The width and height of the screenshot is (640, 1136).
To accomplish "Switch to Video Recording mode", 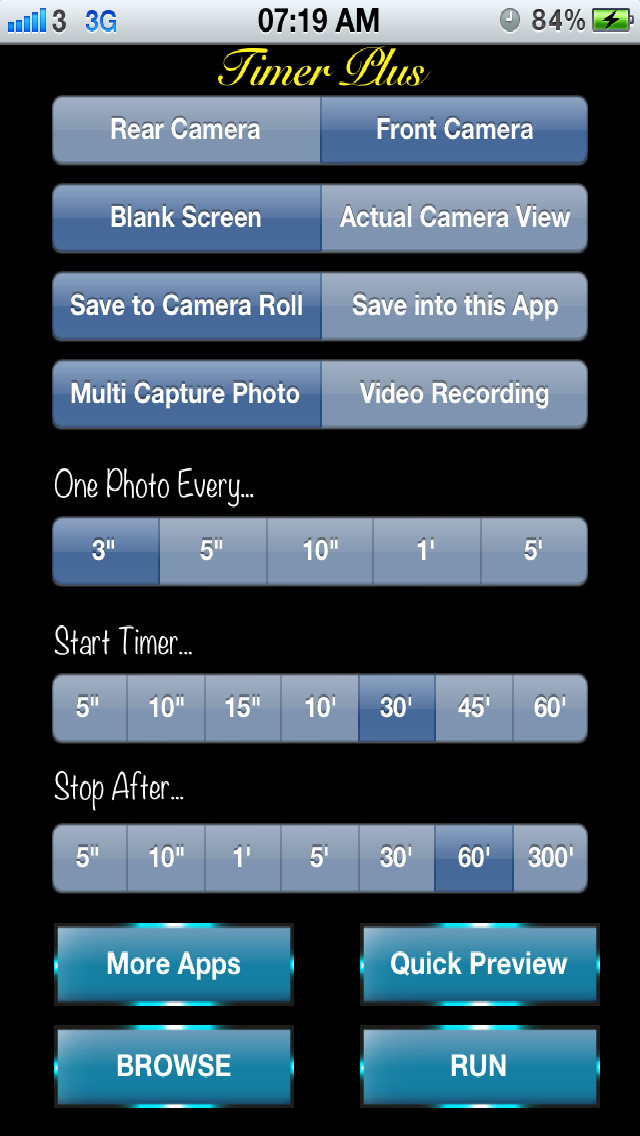I will point(454,394).
